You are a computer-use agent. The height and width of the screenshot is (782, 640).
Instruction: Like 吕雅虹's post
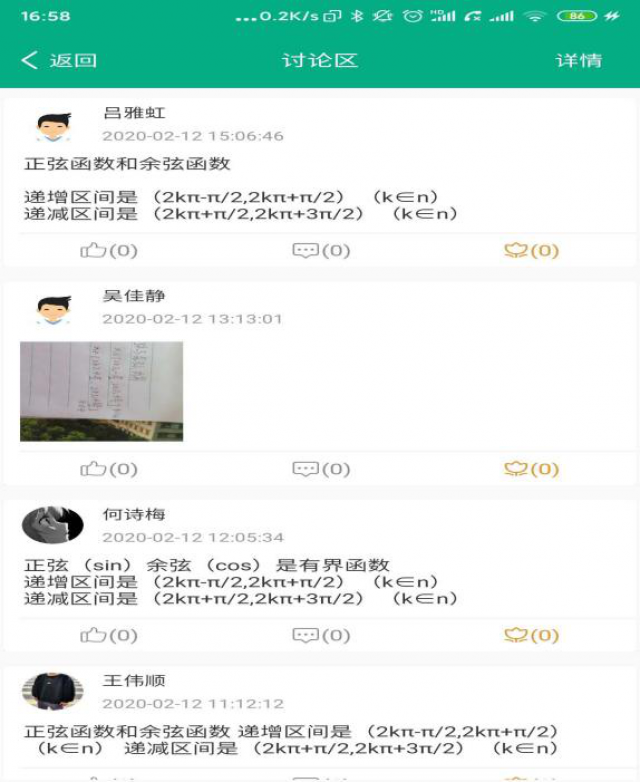(108, 250)
